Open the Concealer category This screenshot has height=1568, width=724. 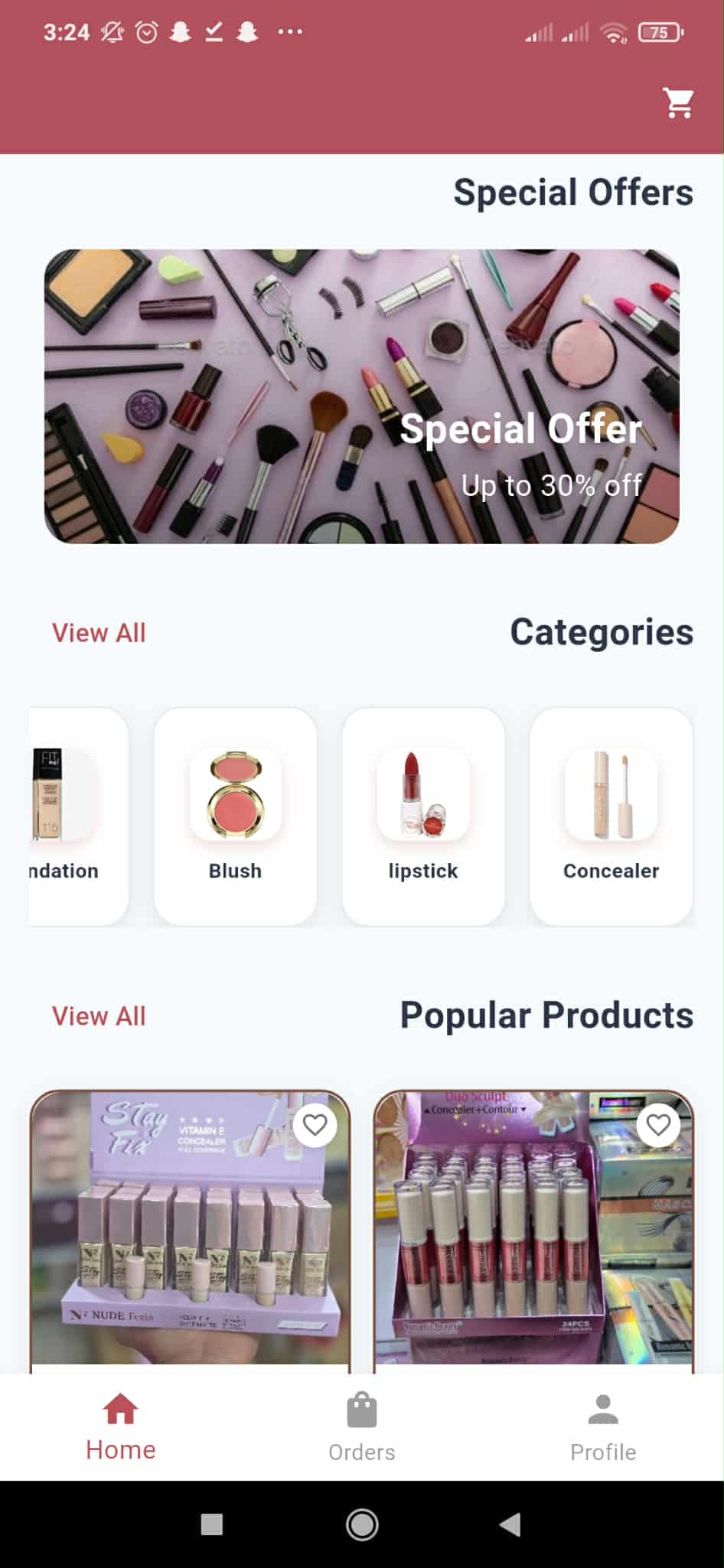click(x=611, y=816)
